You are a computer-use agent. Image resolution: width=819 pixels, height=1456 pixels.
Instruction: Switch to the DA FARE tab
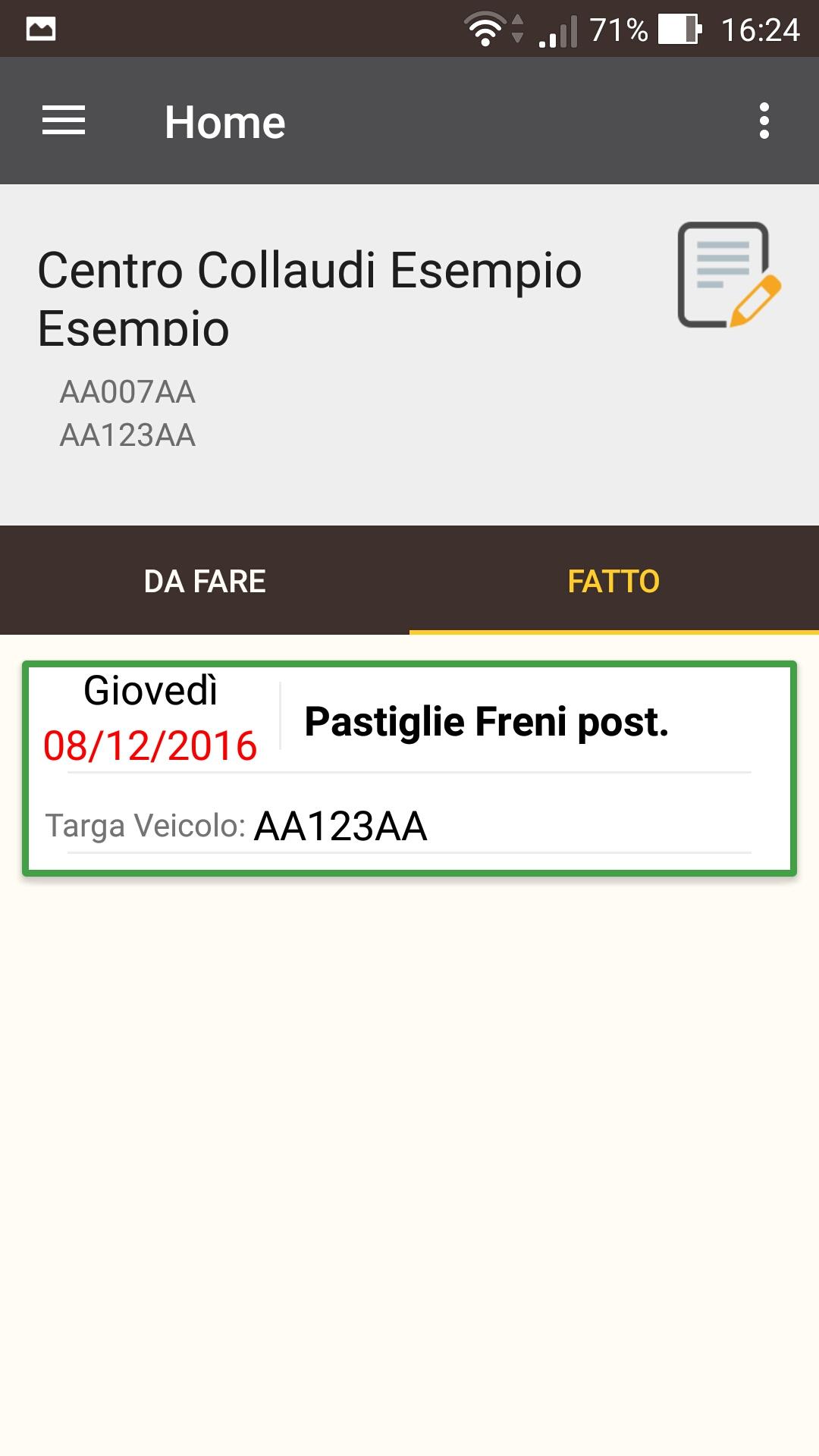coord(205,582)
